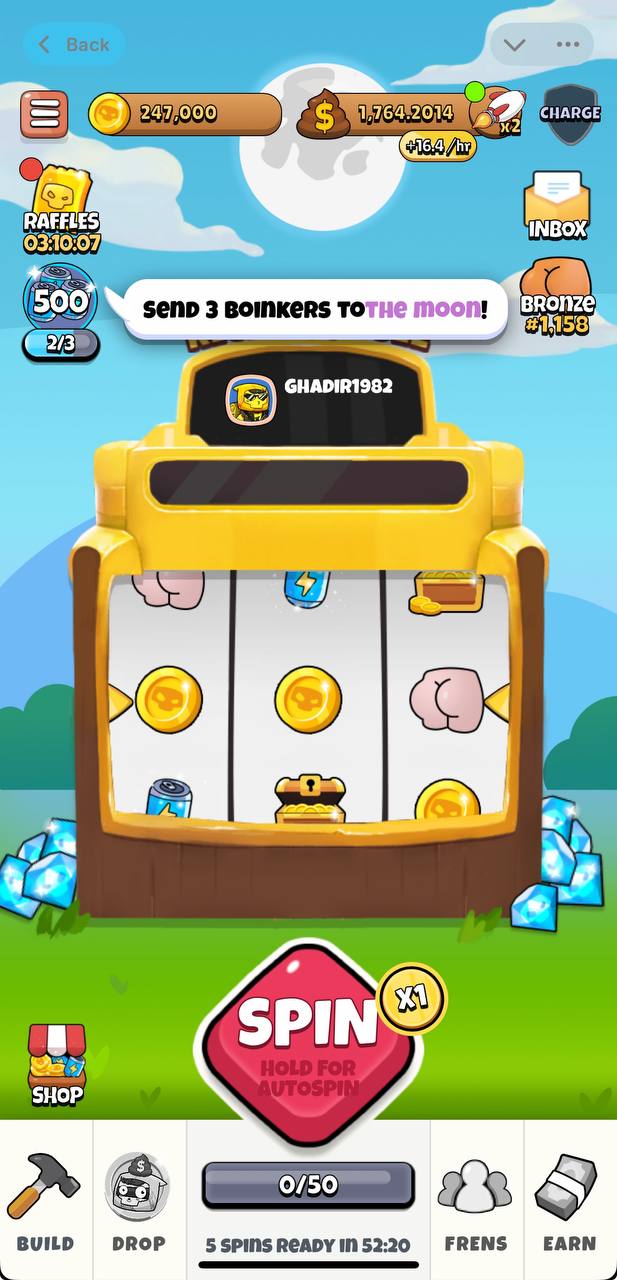Switch to the Drop tab
Screen dimensions: 617x1280
tap(138, 1200)
